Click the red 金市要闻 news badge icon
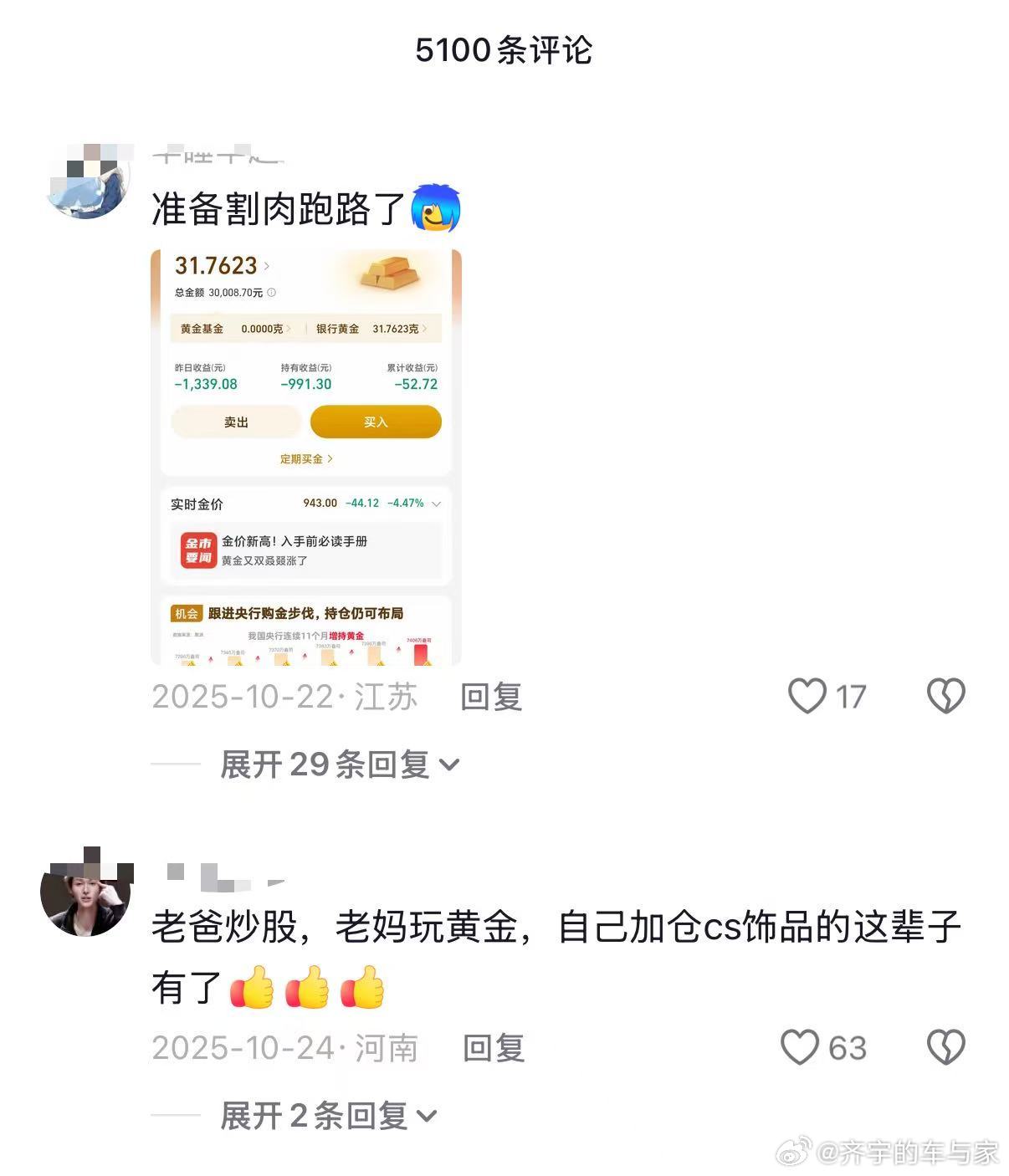Screen dimensions: 1009x1176 click(199, 549)
